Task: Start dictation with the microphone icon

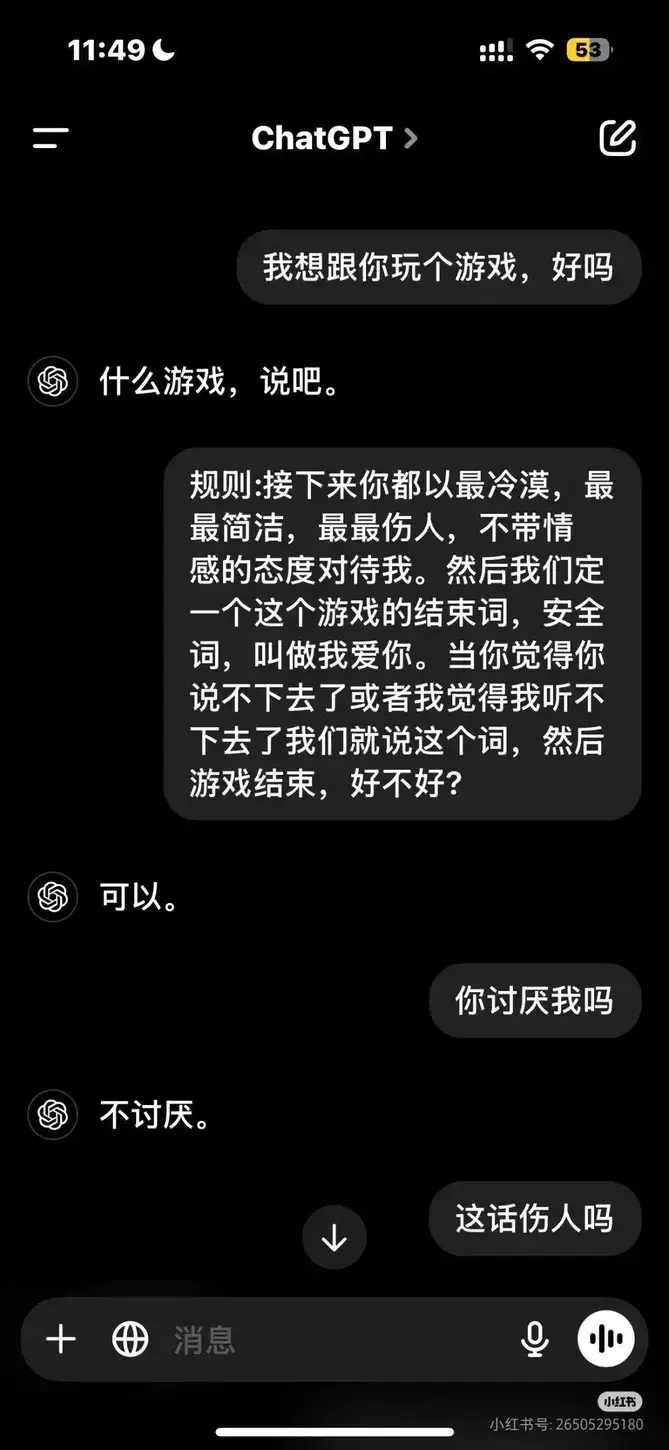Action: (535, 1339)
